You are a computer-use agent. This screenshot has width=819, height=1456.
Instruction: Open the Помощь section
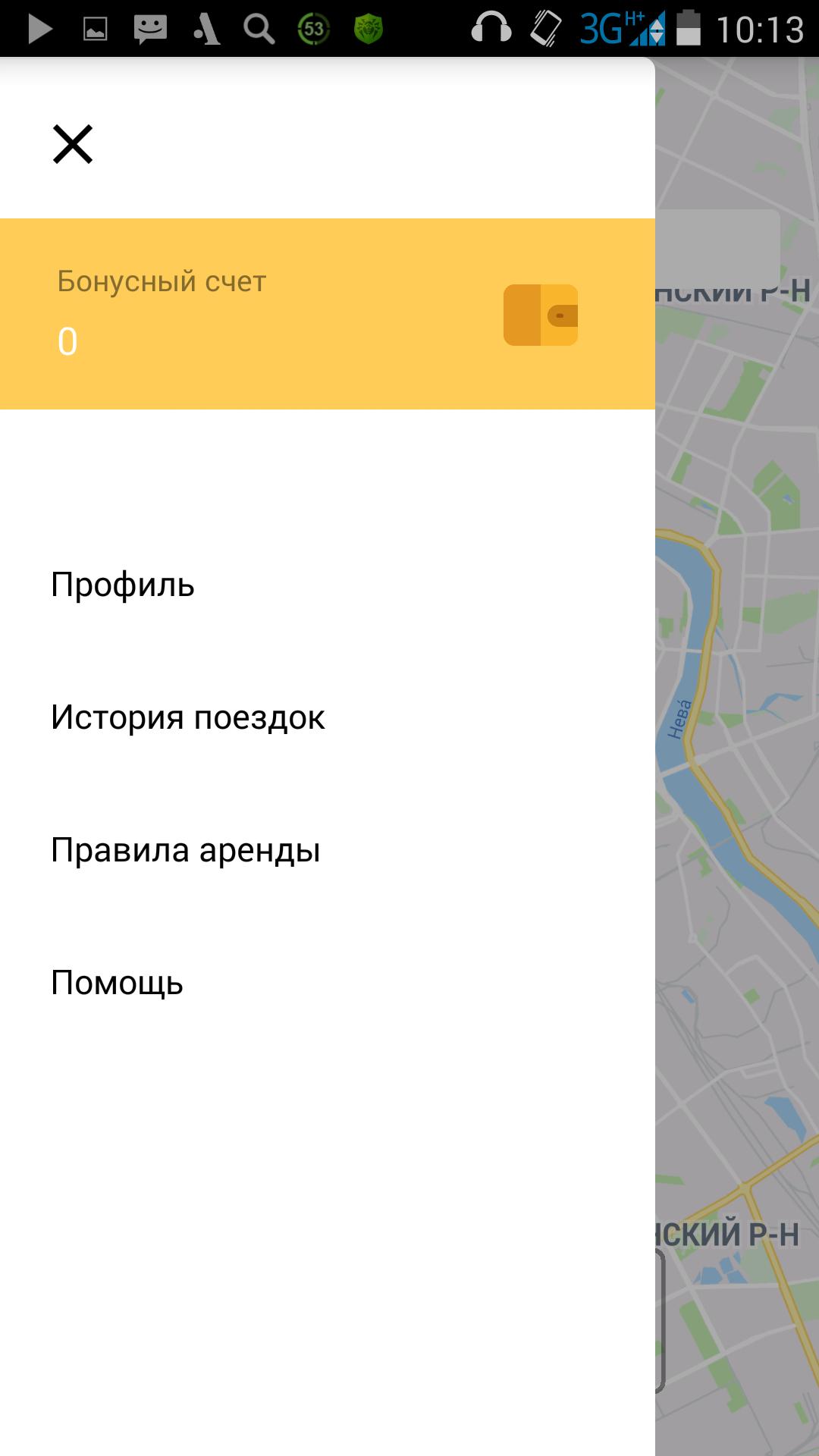[115, 984]
